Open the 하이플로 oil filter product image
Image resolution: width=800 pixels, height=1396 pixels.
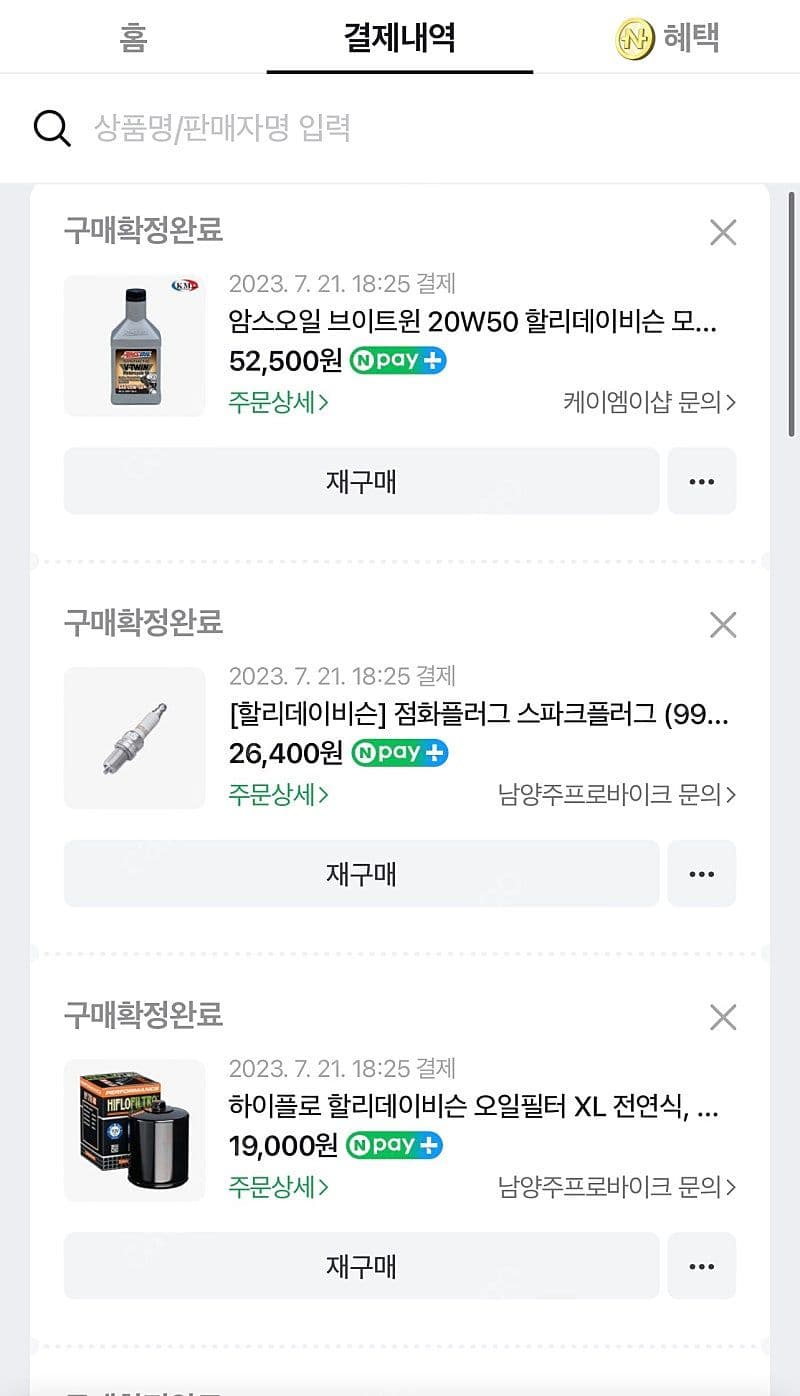[x=134, y=1130]
